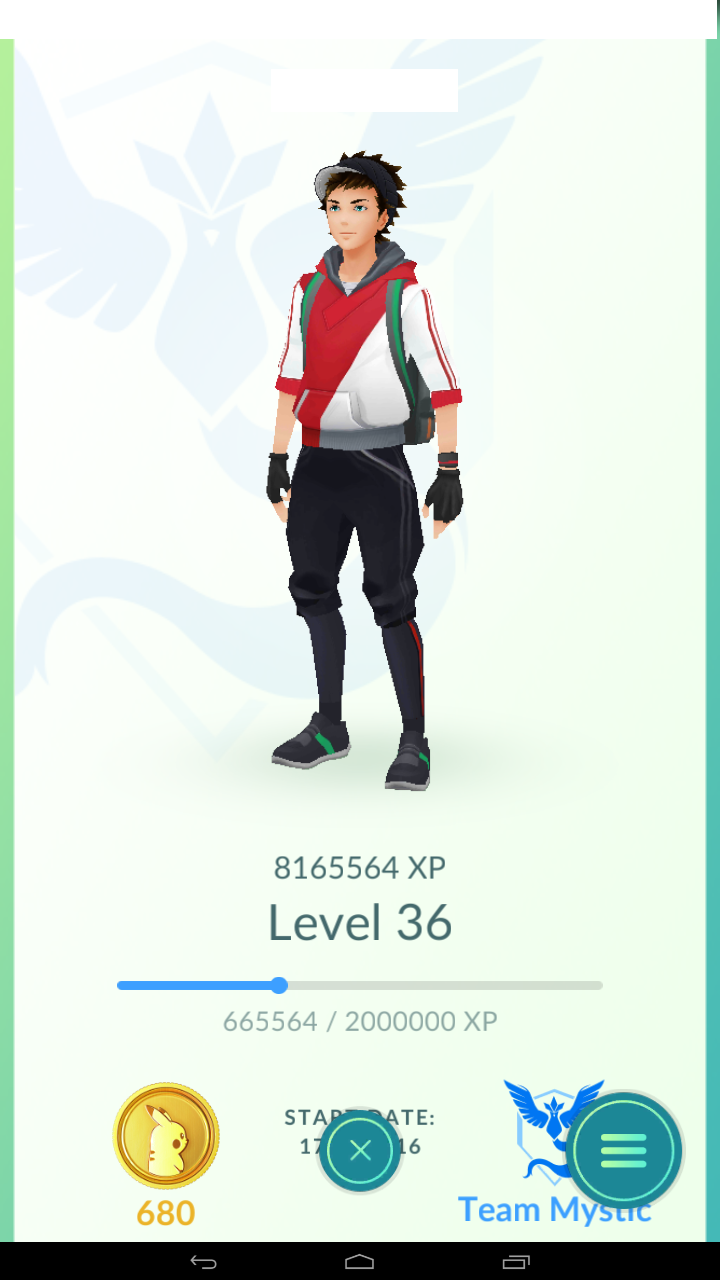Open the recent apps overview
Screen dimensions: 720x1280
(x=516, y=1261)
